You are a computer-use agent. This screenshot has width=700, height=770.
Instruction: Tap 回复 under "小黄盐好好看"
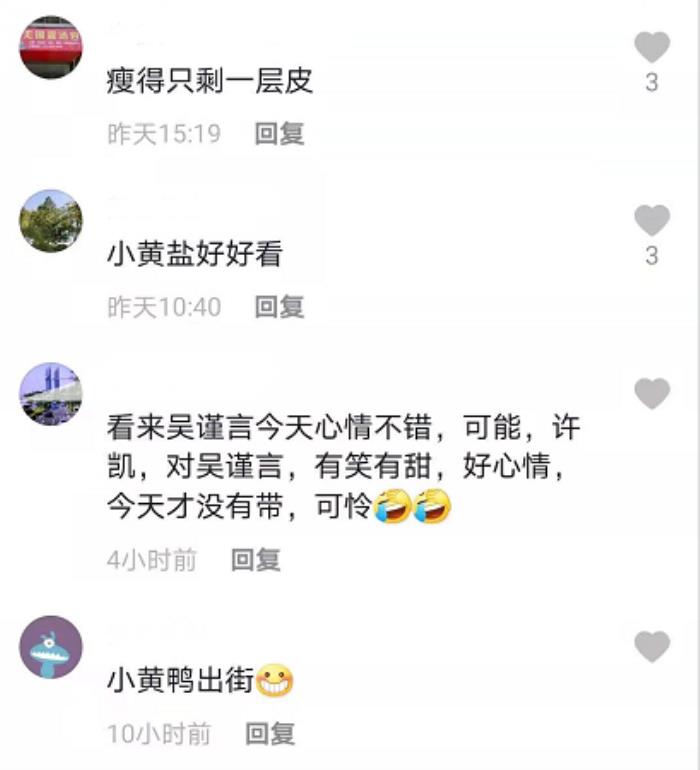coord(279,307)
